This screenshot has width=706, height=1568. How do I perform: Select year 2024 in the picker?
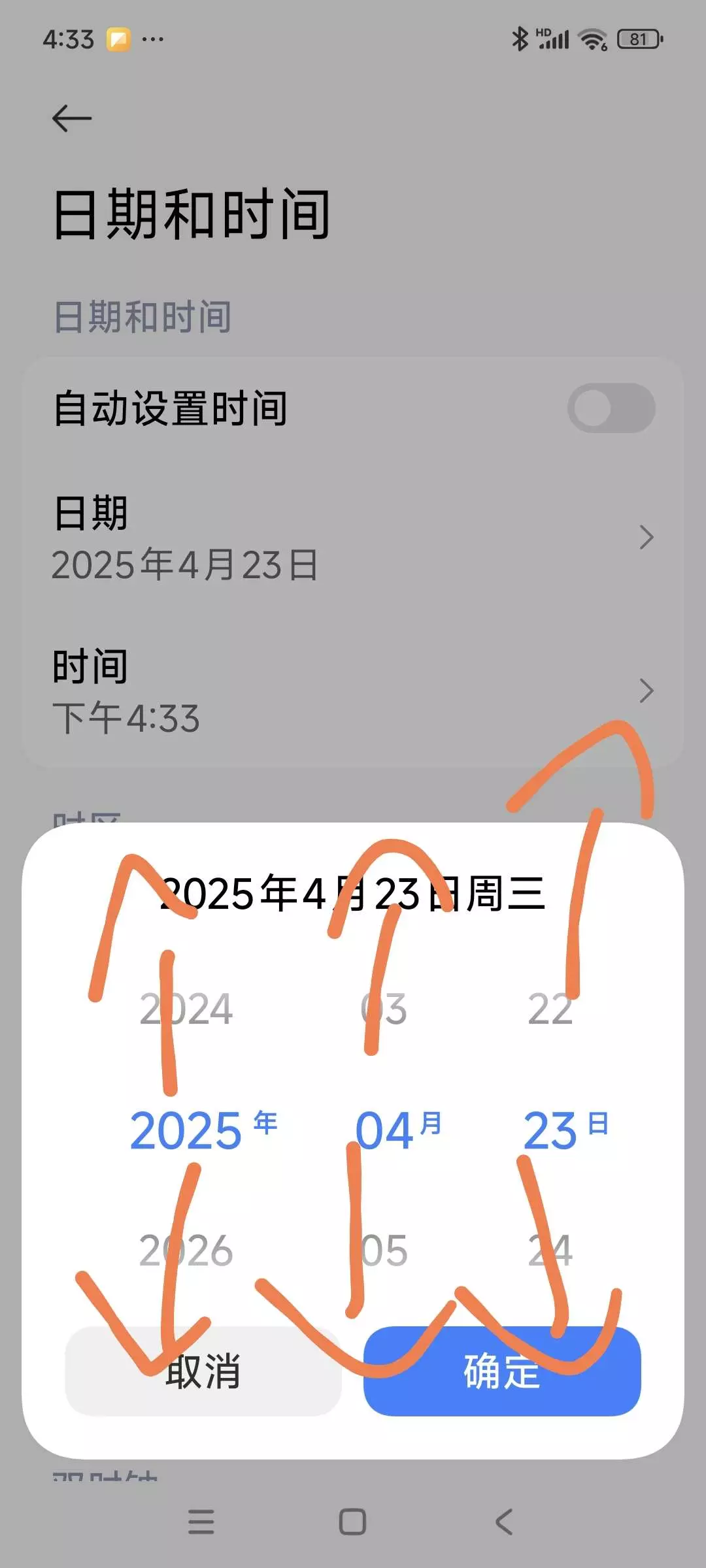point(186,1009)
